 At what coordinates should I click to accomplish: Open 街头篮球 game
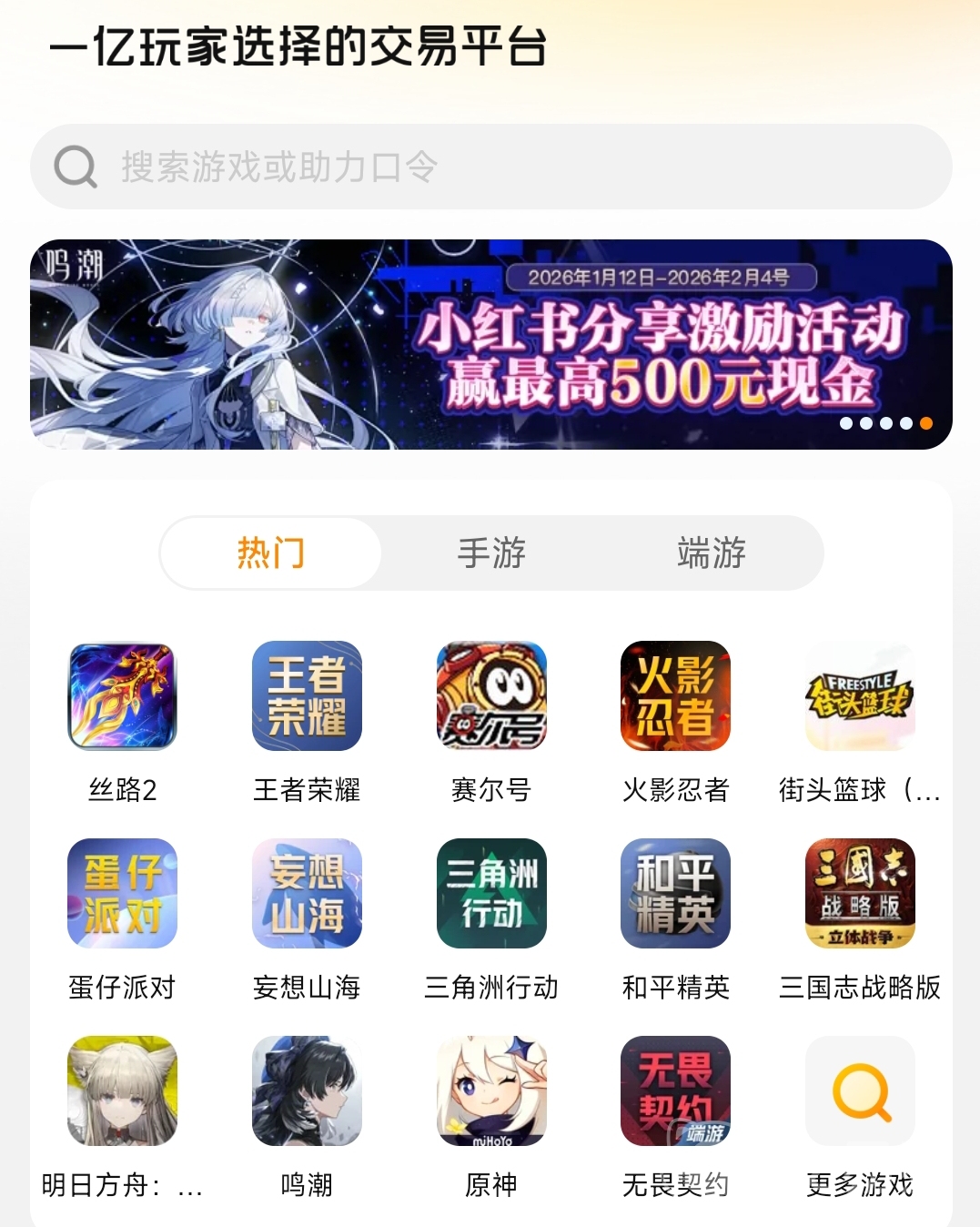[x=860, y=696]
